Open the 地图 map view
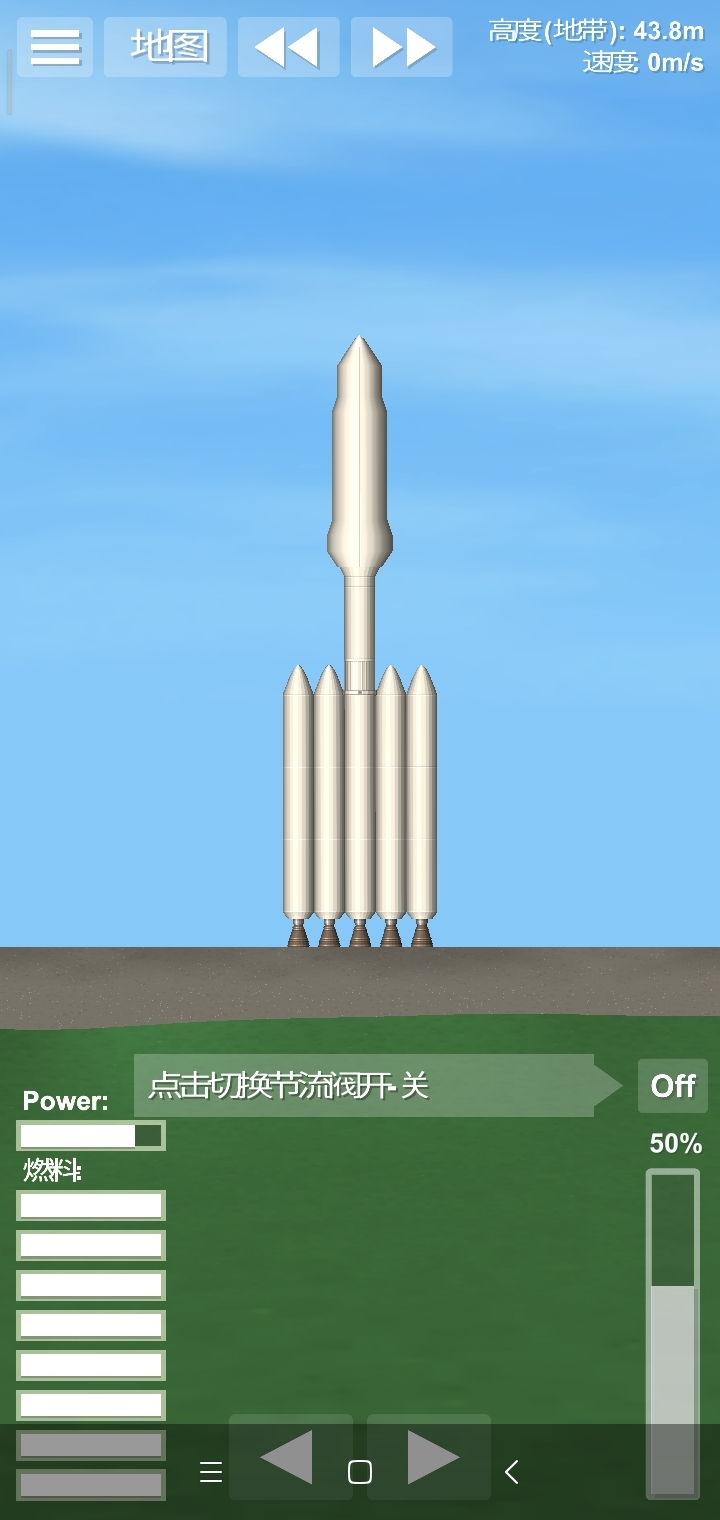Screen dimensions: 720x1520 click(166, 47)
